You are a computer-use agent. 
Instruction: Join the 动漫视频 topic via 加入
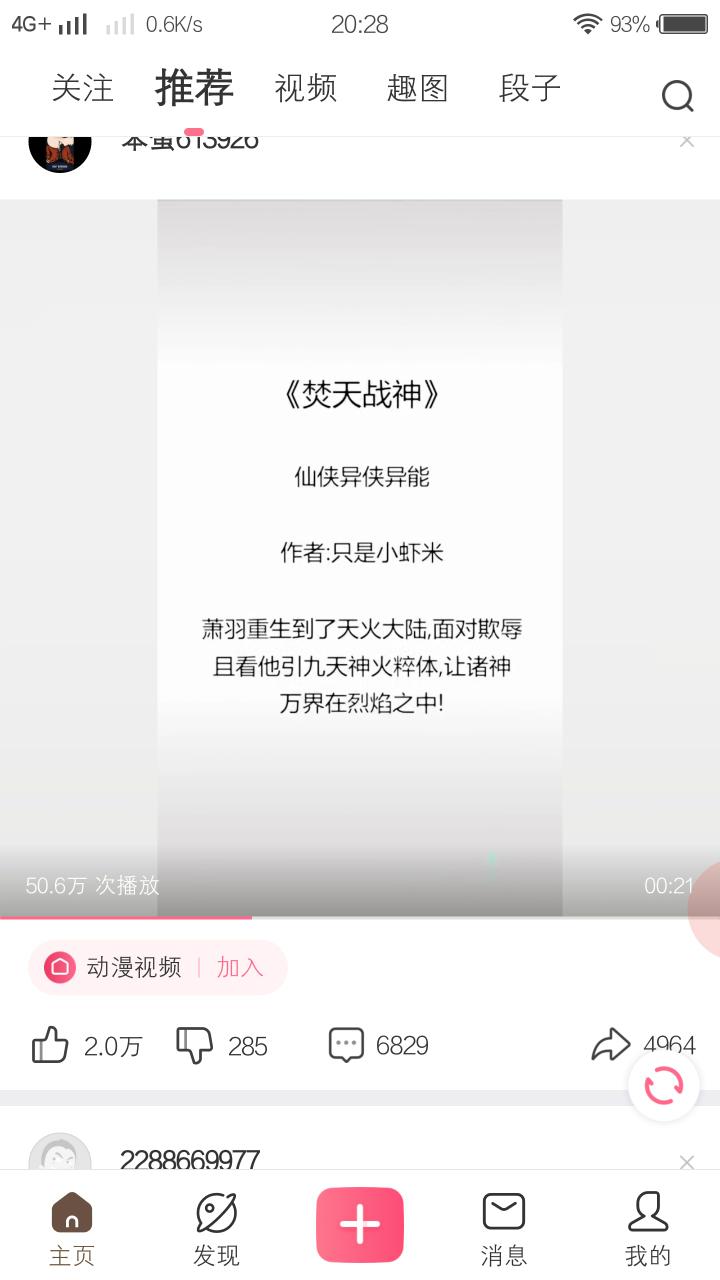(240, 967)
